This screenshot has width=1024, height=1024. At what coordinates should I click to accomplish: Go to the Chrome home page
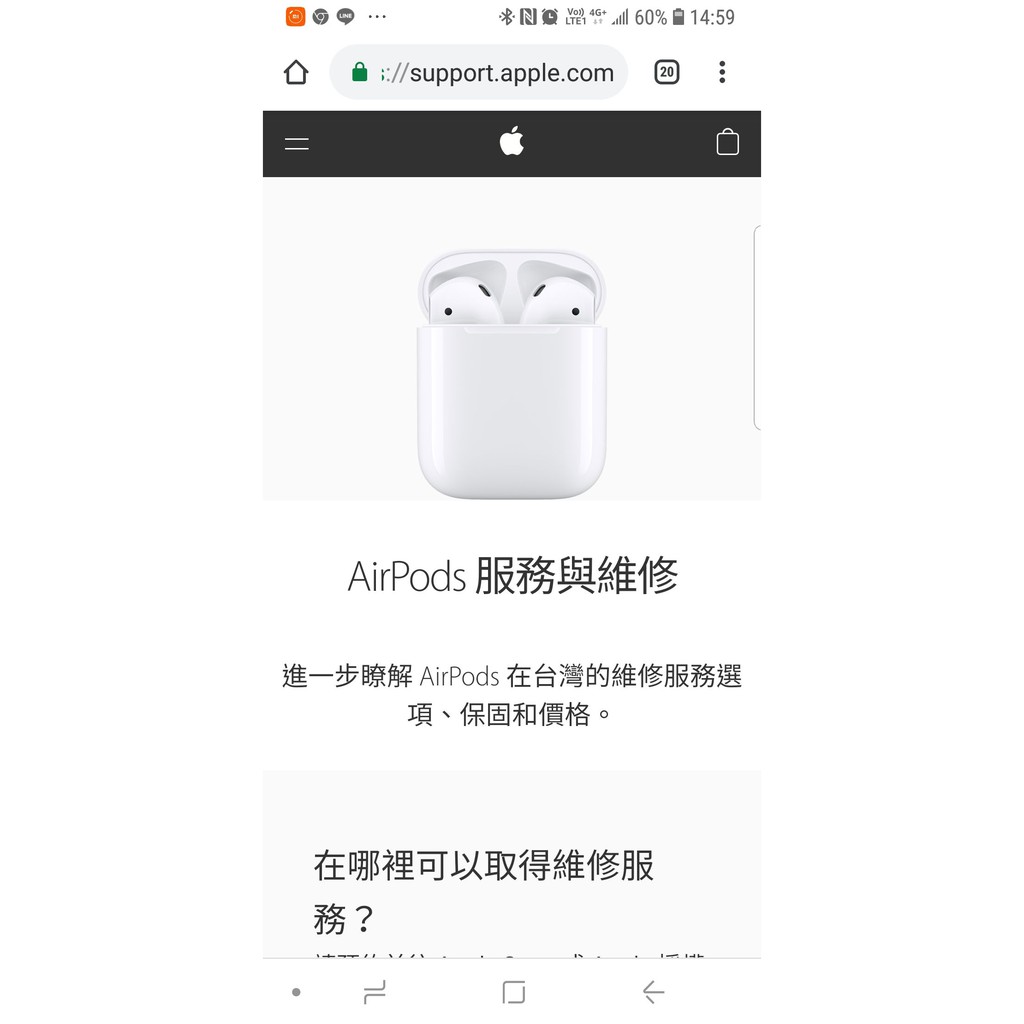(x=296, y=72)
